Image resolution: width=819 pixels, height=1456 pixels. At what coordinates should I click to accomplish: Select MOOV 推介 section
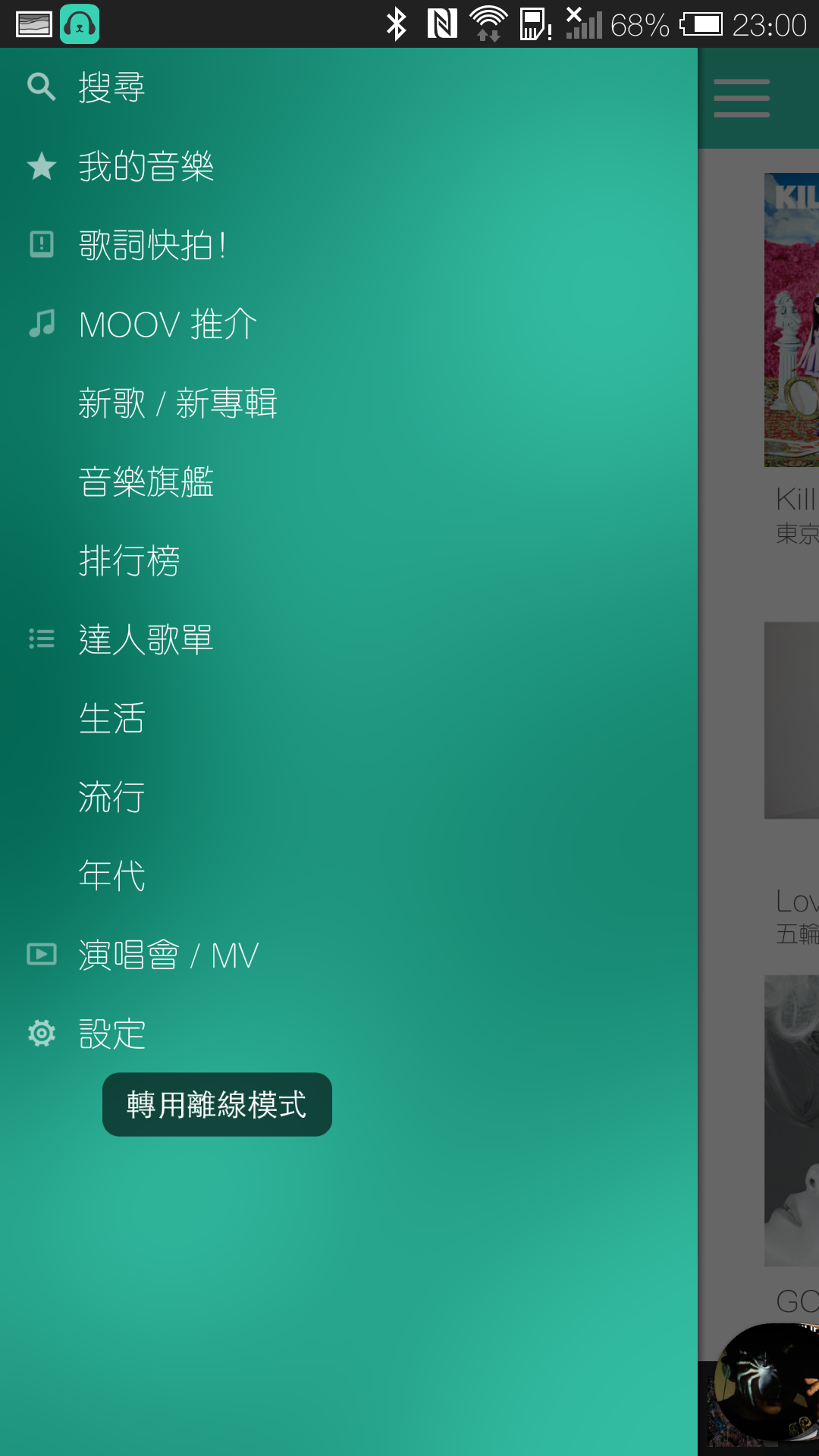pos(168,325)
